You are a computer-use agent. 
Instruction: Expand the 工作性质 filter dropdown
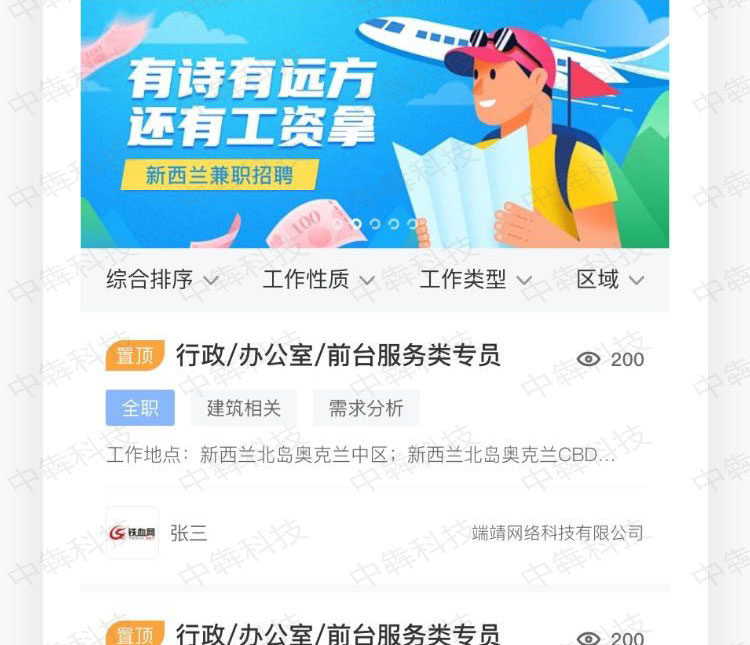[318, 280]
